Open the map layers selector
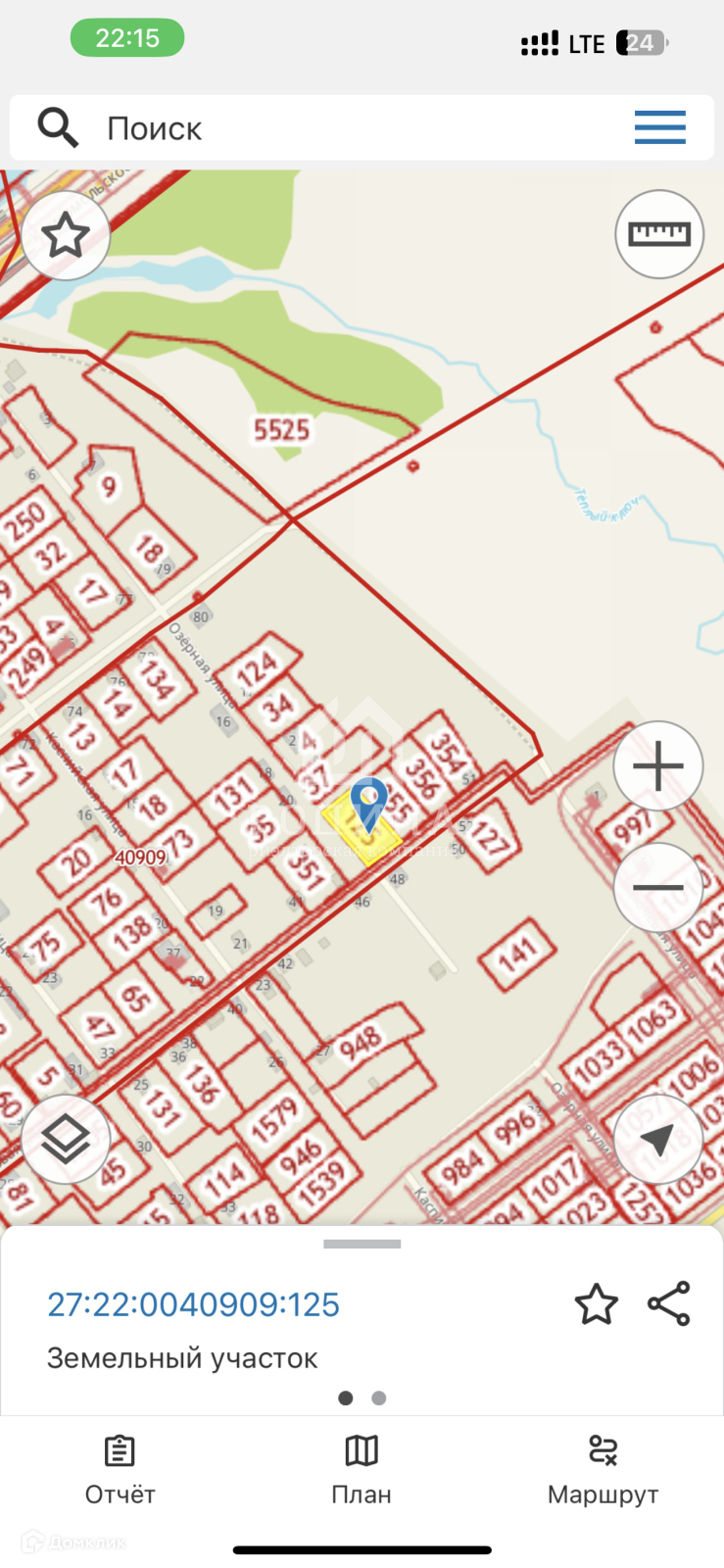This screenshot has width=724, height=1568. [x=66, y=1139]
